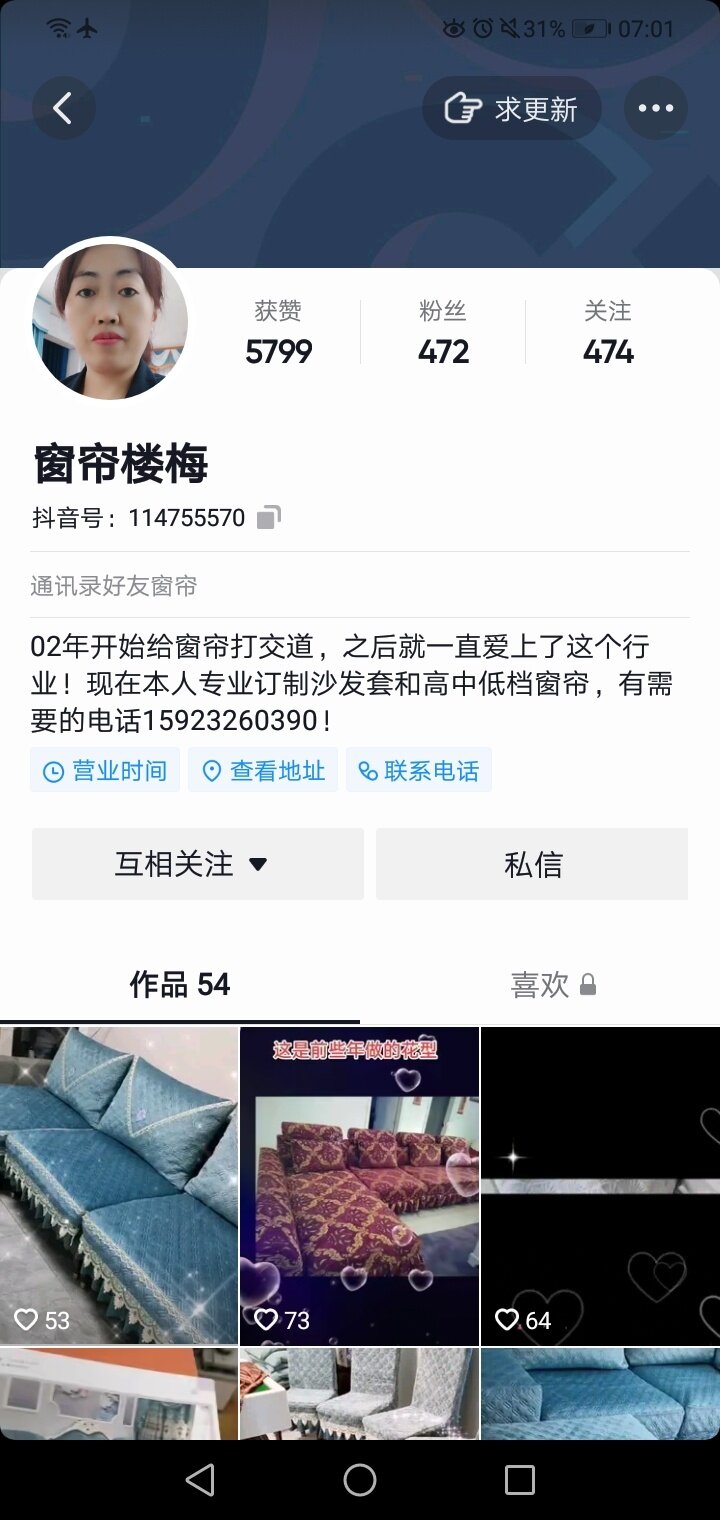Open the three-dot overflow menu
The width and height of the screenshot is (720, 1520).
(x=655, y=108)
